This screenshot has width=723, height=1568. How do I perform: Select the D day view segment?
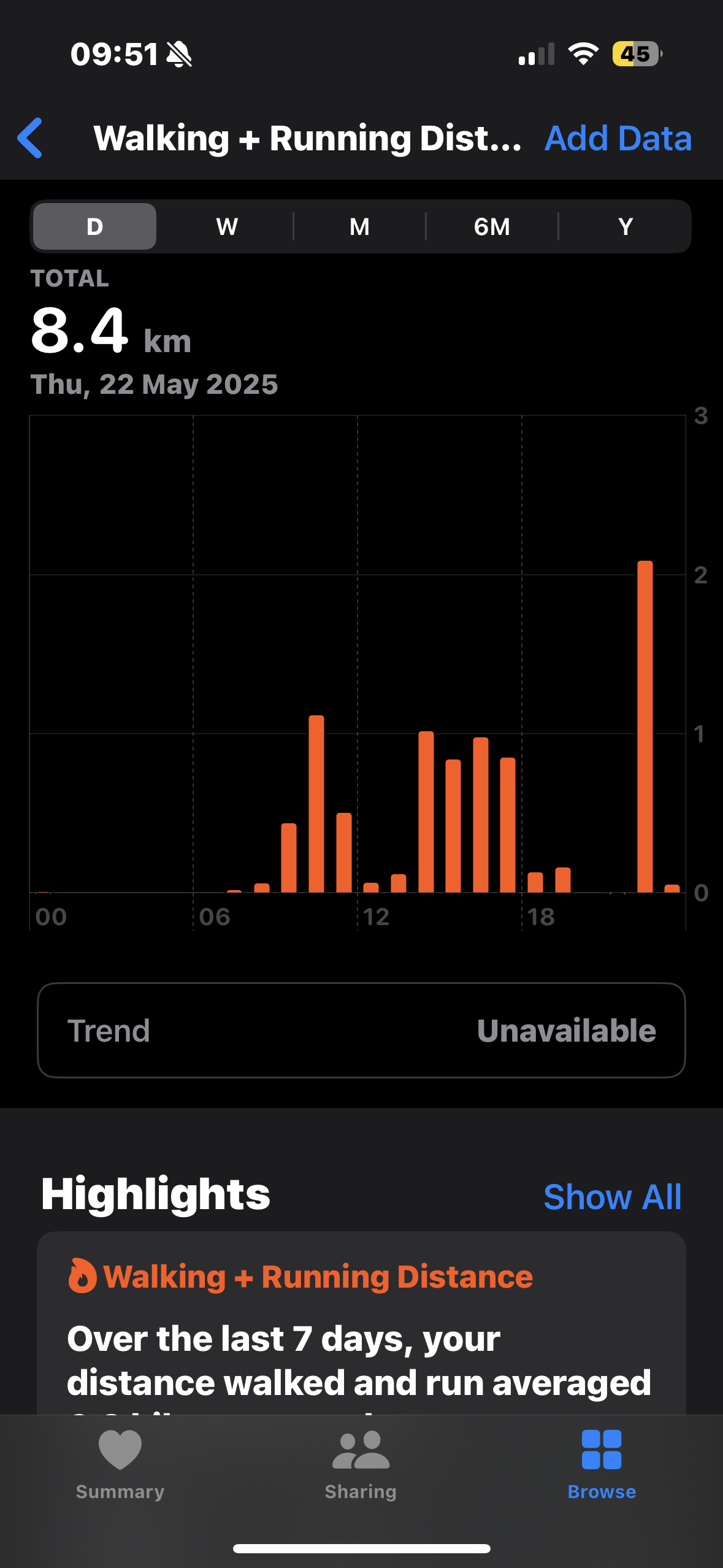[94, 226]
